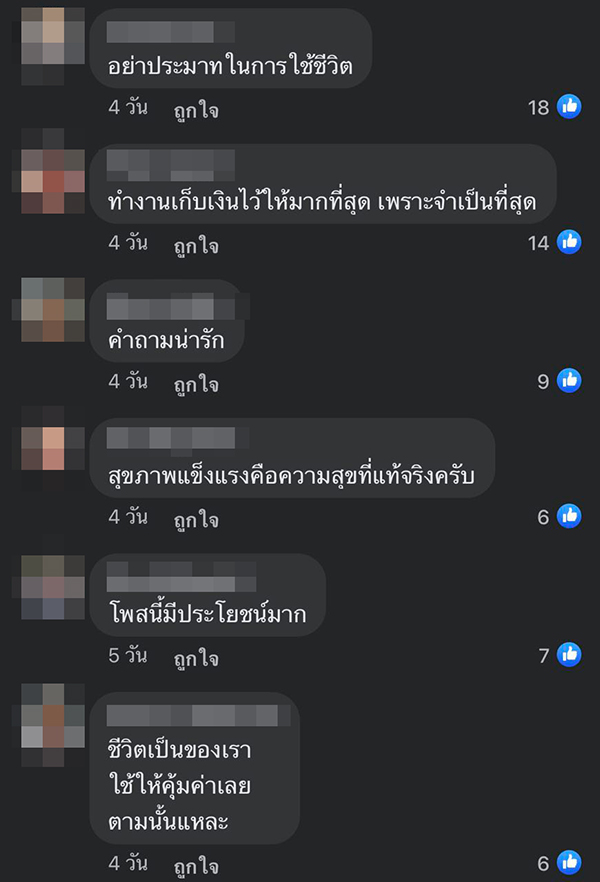View the 18 reactions on "อย่าประมาทในการใช้ชีวิต"
The height and width of the screenshot is (882, 600).
[554, 106]
